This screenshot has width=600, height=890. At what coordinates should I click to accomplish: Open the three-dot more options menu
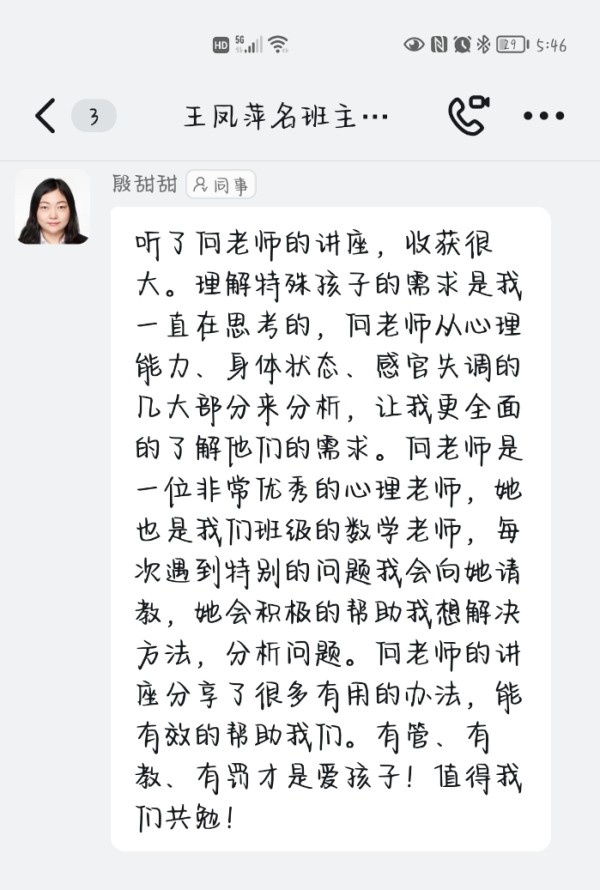(x=544, y=116)
